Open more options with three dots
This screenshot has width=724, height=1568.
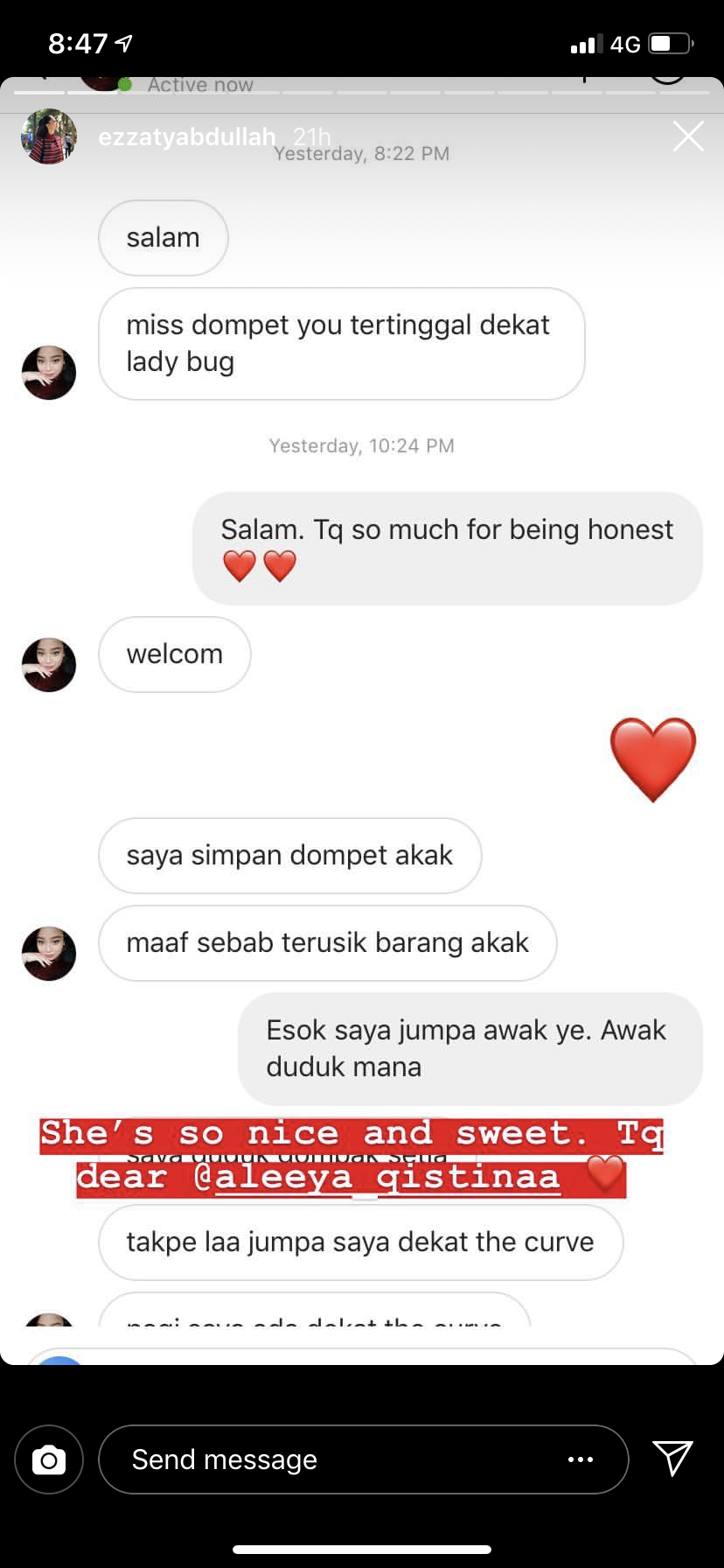pyautogui.click(x=581, y=1459)
